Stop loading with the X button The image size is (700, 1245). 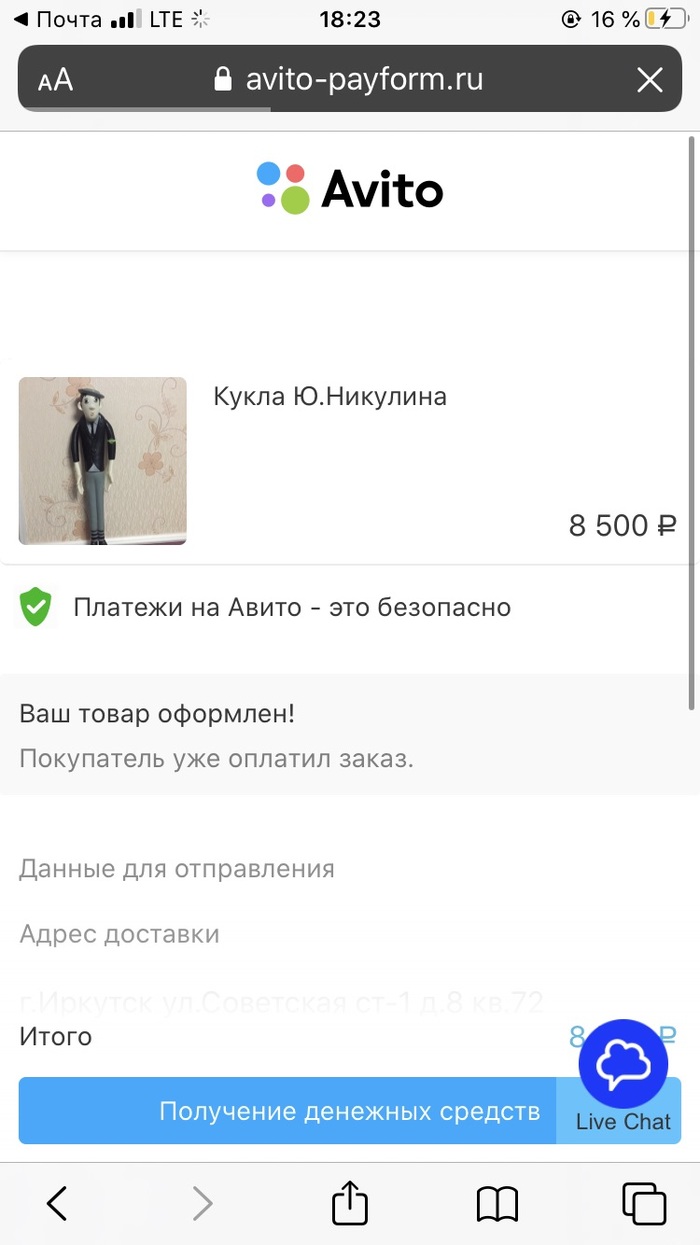click(650, 80)
